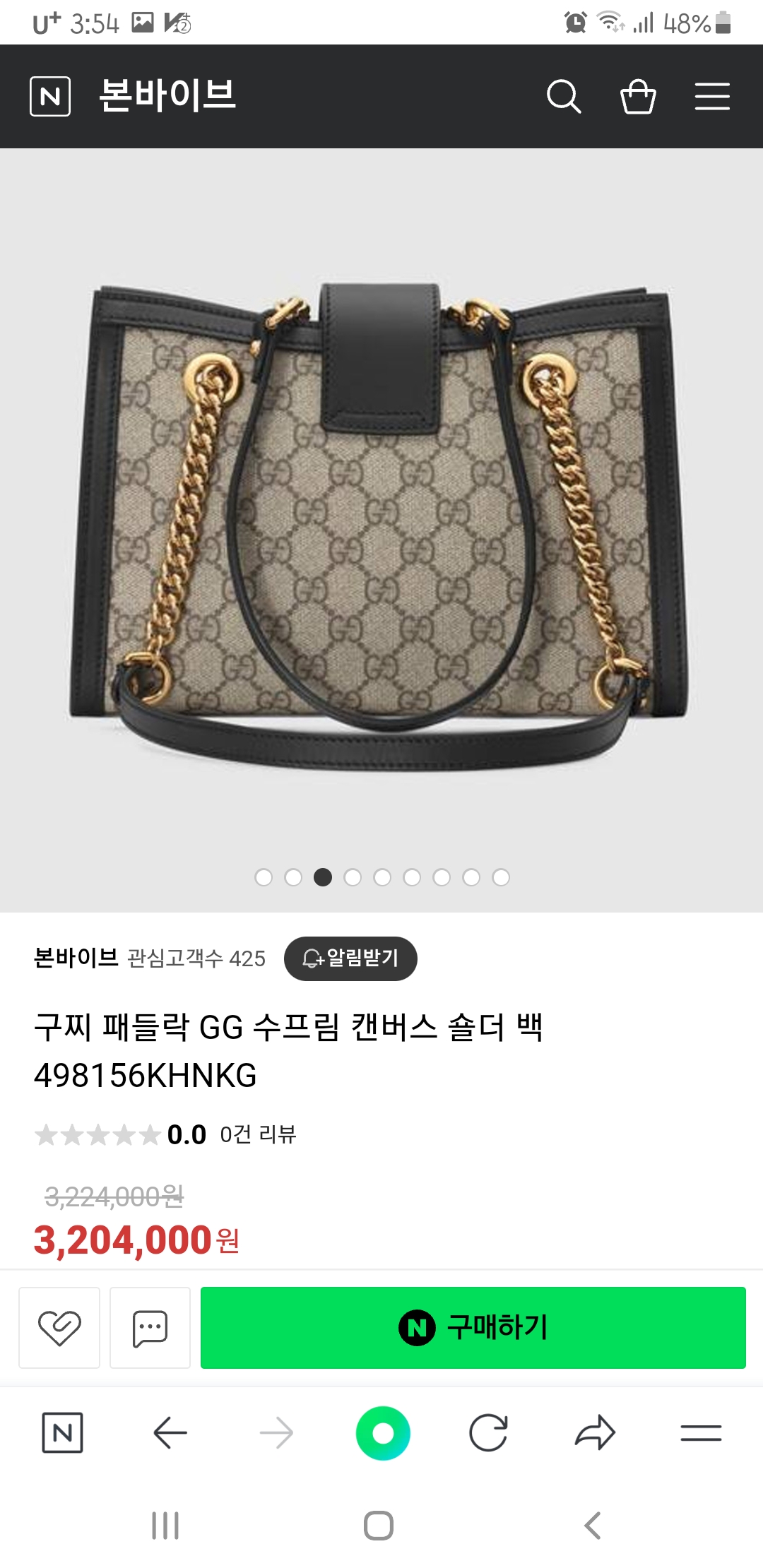Tap the green Naver search circle button
763x1568 pixels.
click(x=383, y=1433)
